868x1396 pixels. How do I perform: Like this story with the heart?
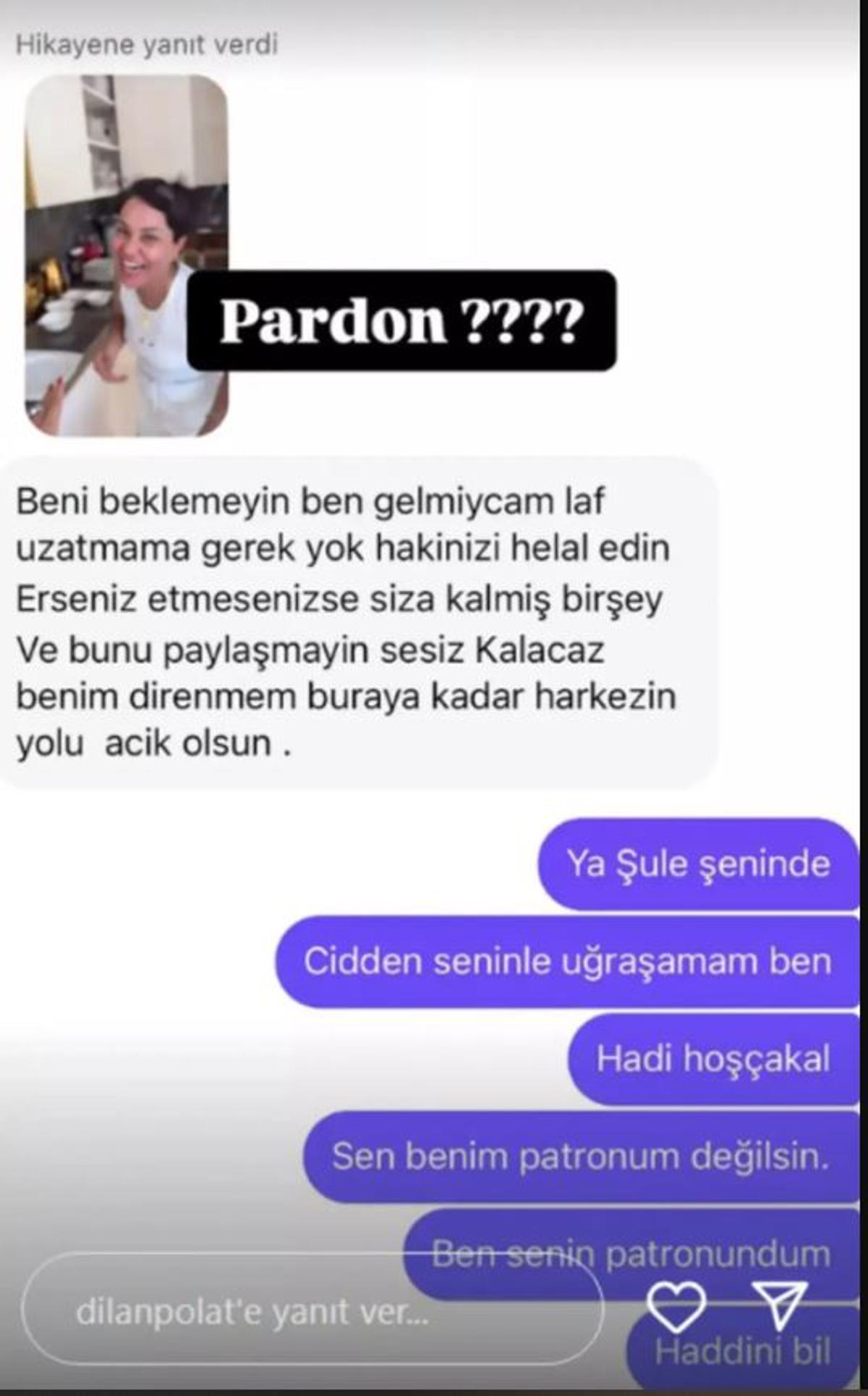676,1306
